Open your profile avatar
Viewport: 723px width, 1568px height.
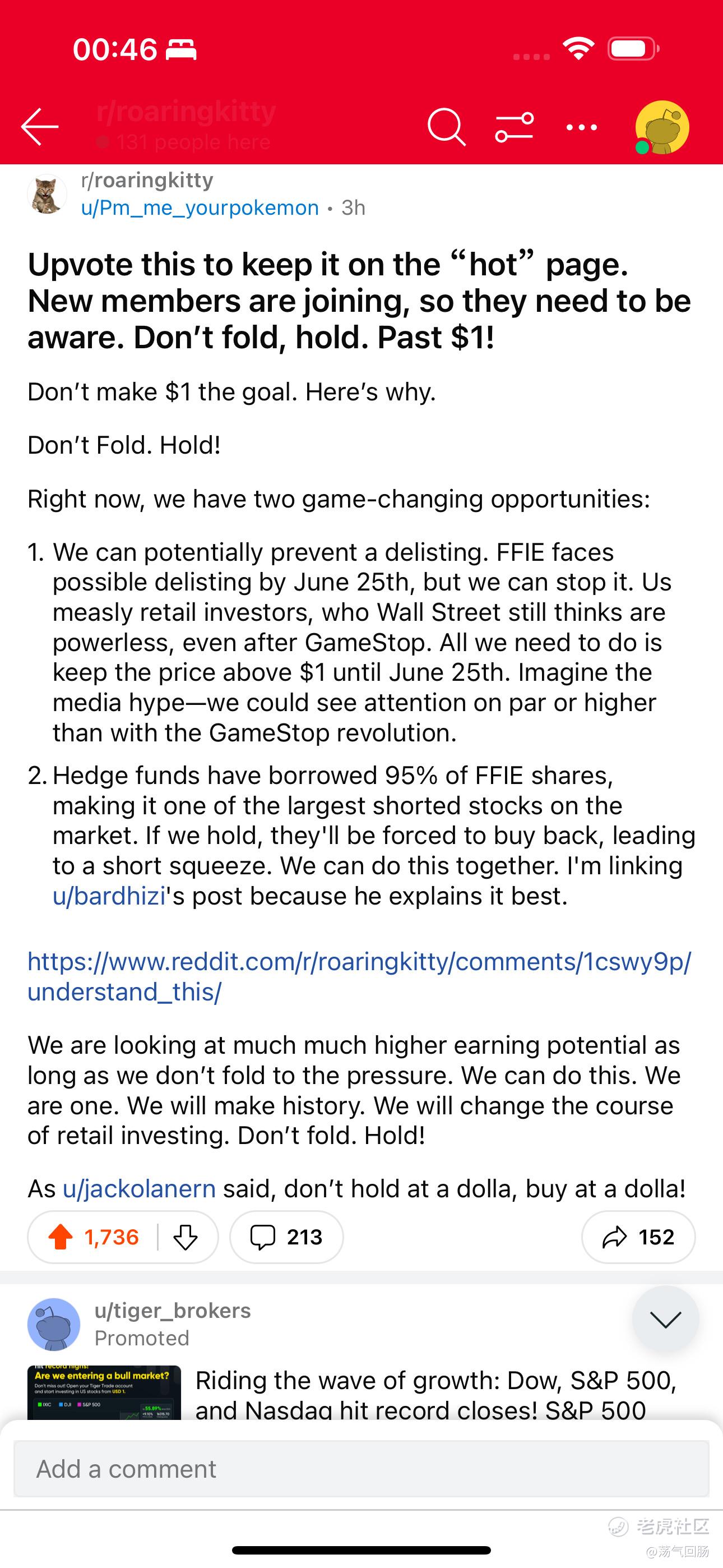tap(661, 127)
